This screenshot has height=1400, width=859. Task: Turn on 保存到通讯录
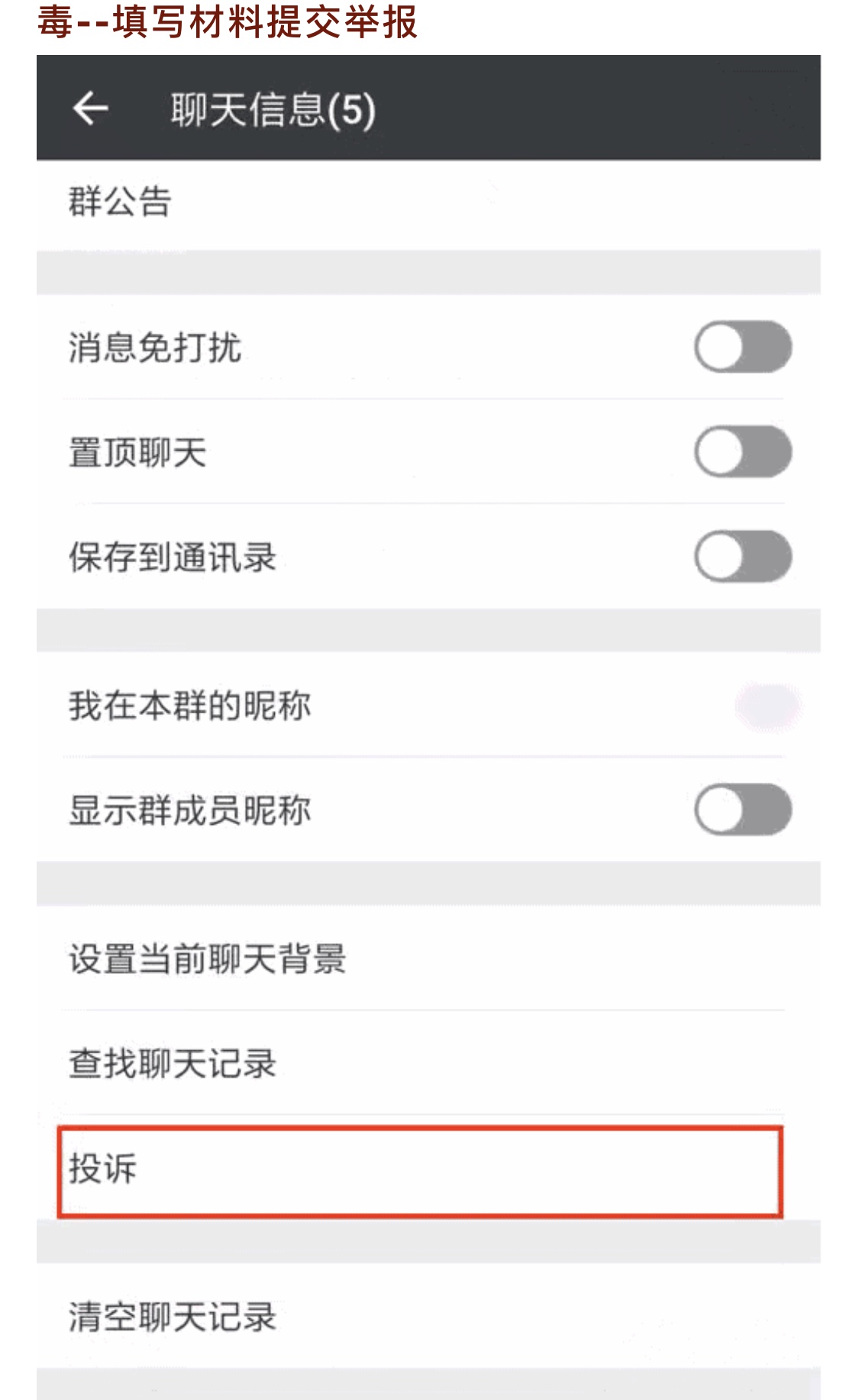743,556
